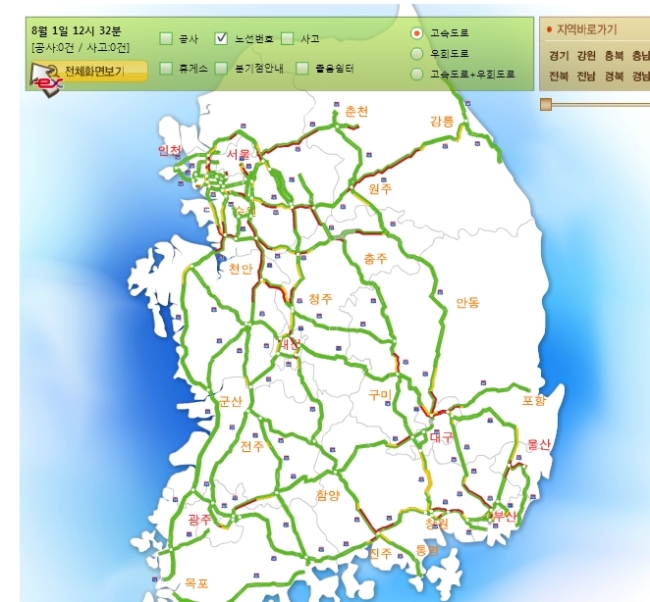Select the 우회도로 detour radio option
Screen dimensions: 650x602
416,53
